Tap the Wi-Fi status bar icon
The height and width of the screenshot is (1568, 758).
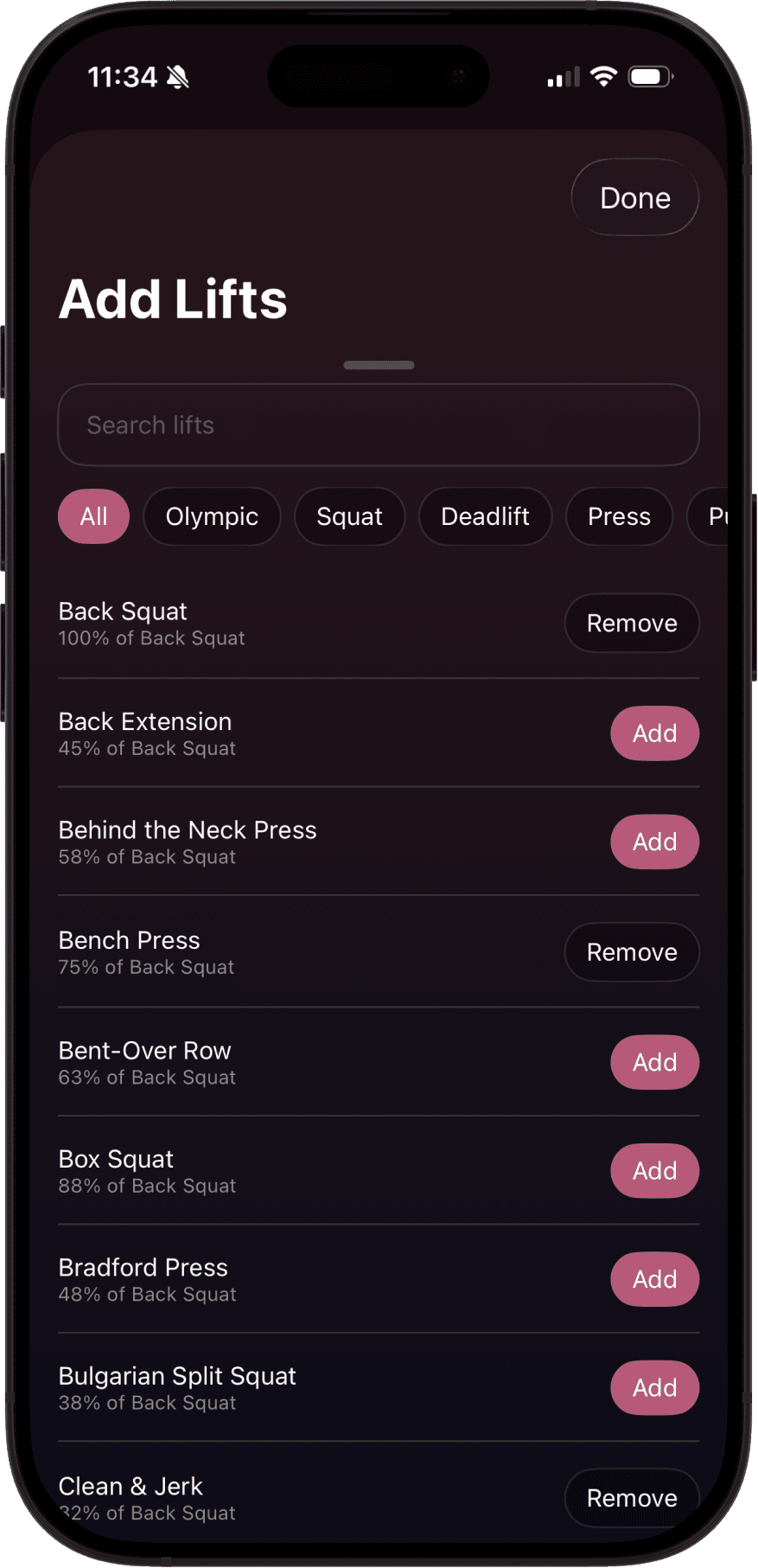point(603,76)
